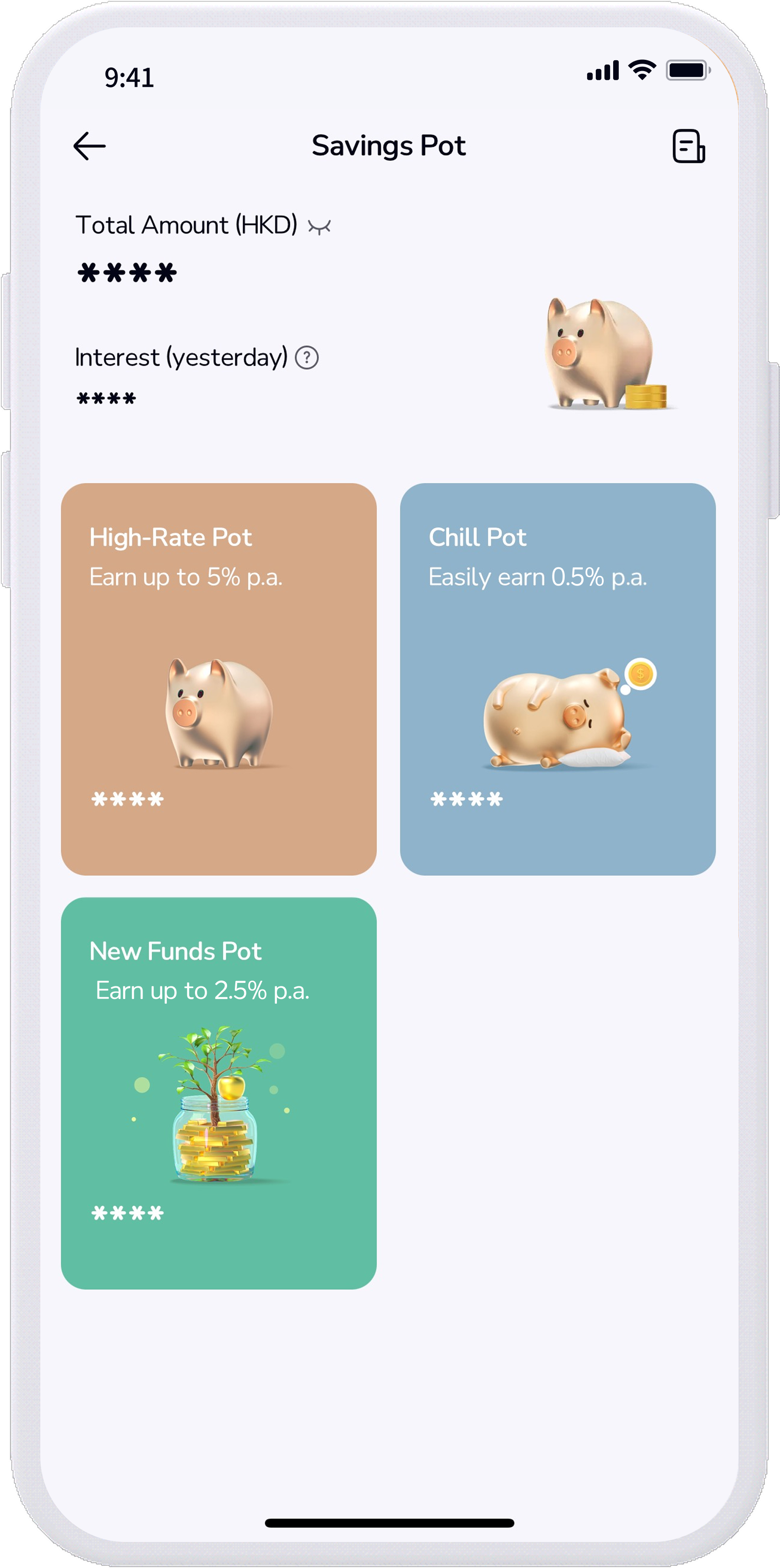The image size is (780, 1568).
Task: Go back from Savings Pot
Action: click(x=89, y=146)
